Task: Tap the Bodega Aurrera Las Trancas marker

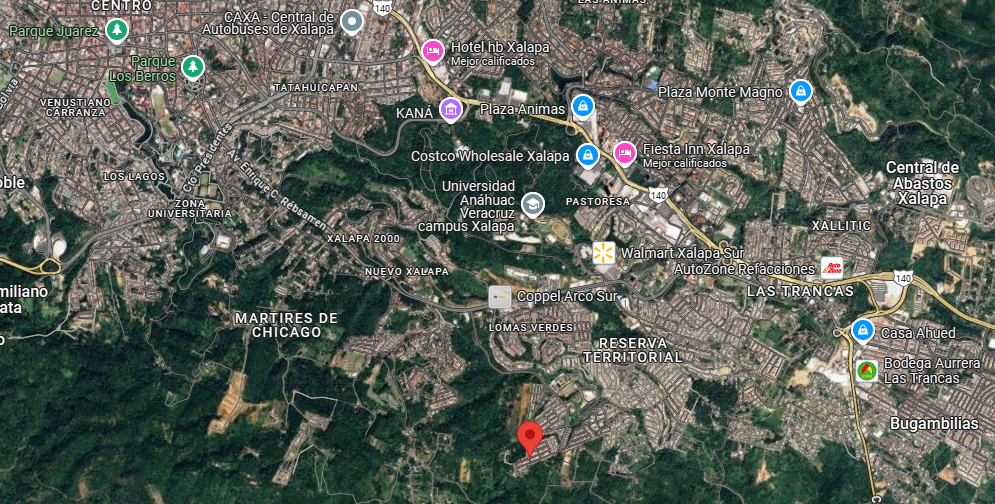Action: 867,371
